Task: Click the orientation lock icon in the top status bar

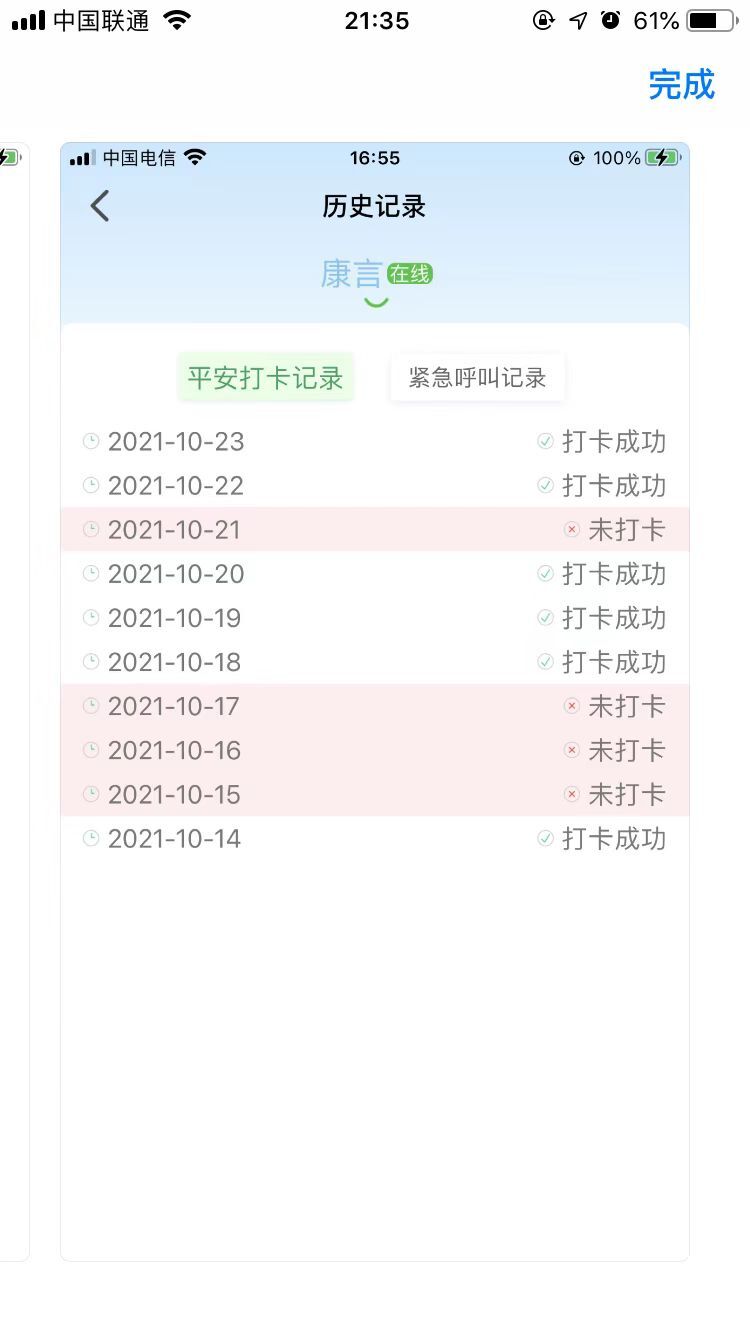Action: [x=543, y=20]
